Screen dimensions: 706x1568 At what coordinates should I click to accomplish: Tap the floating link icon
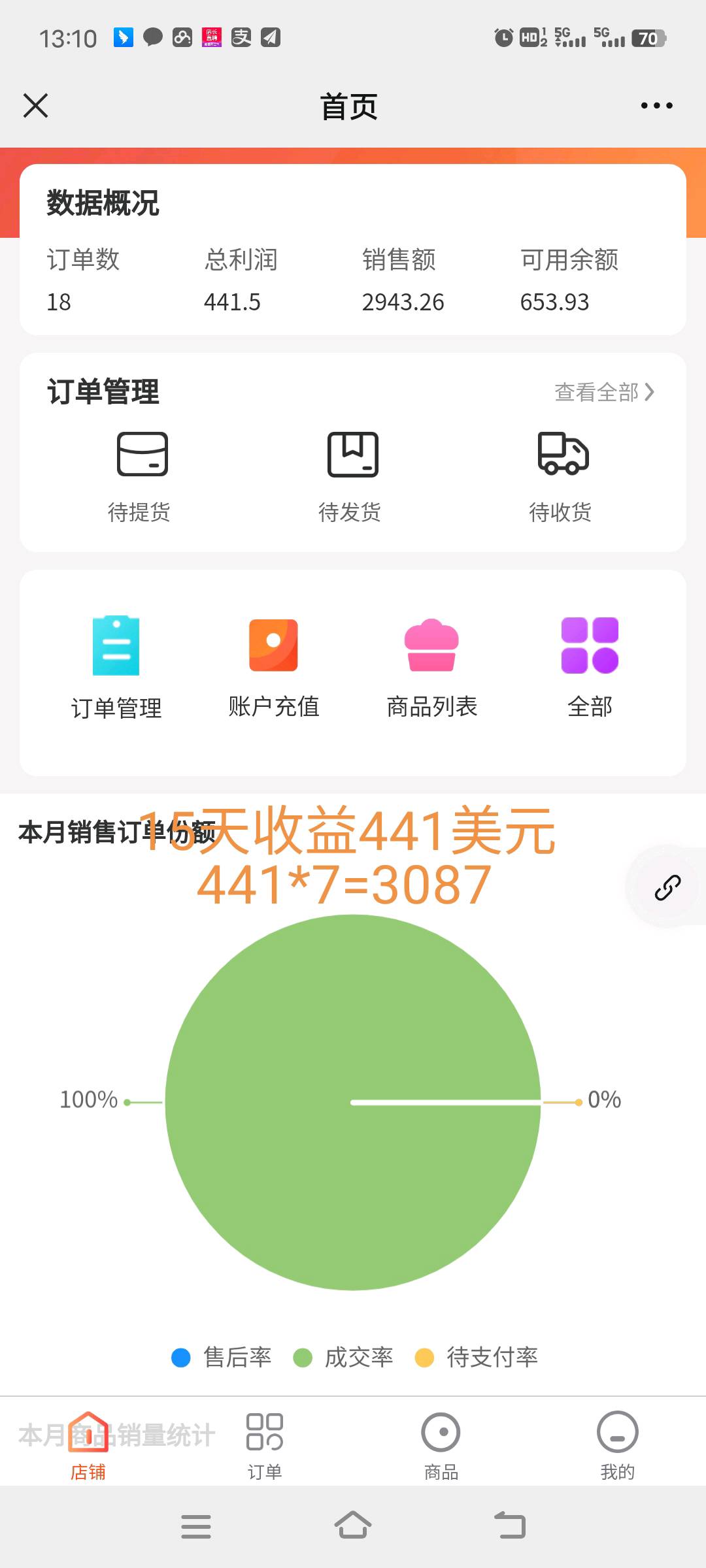pos(667,887)
